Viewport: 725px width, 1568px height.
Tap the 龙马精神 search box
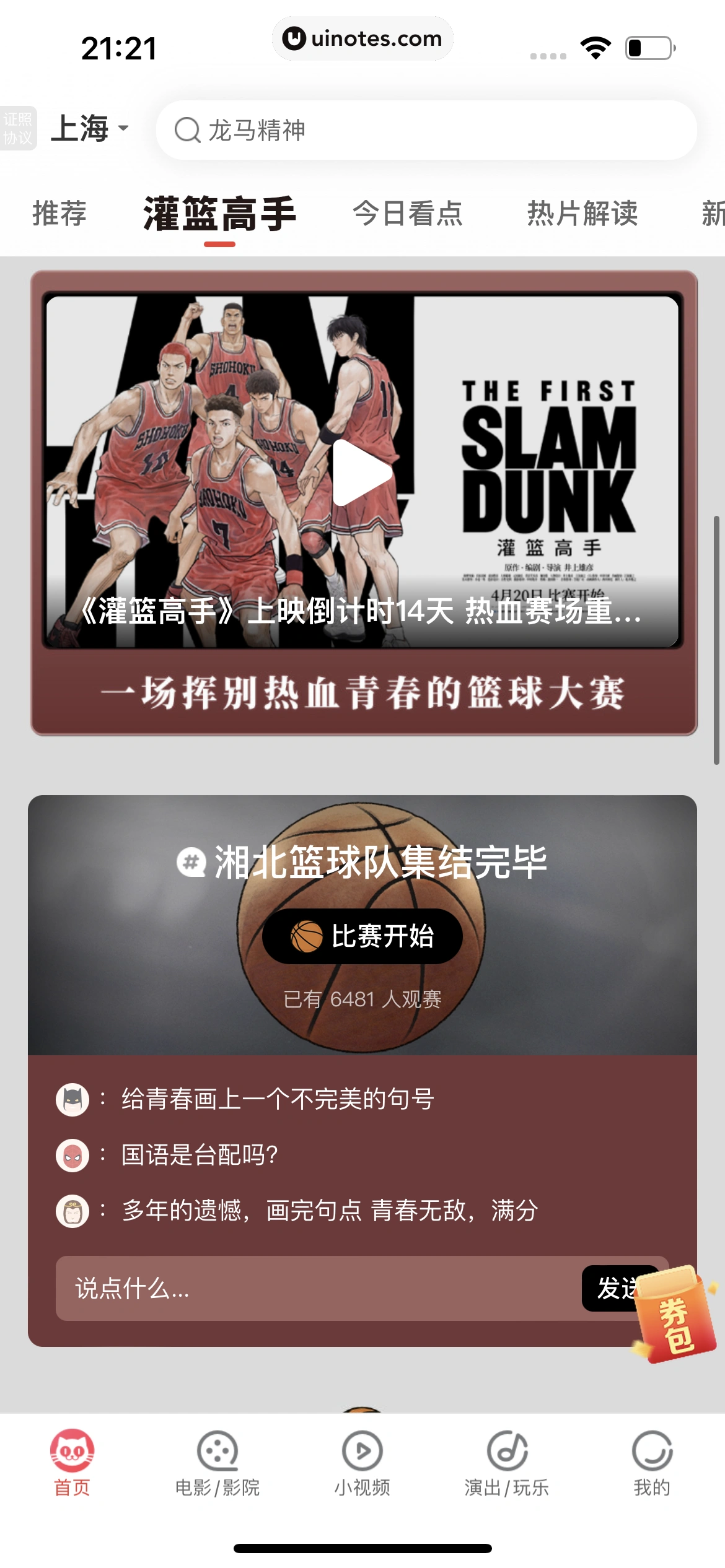coord(426,130)
